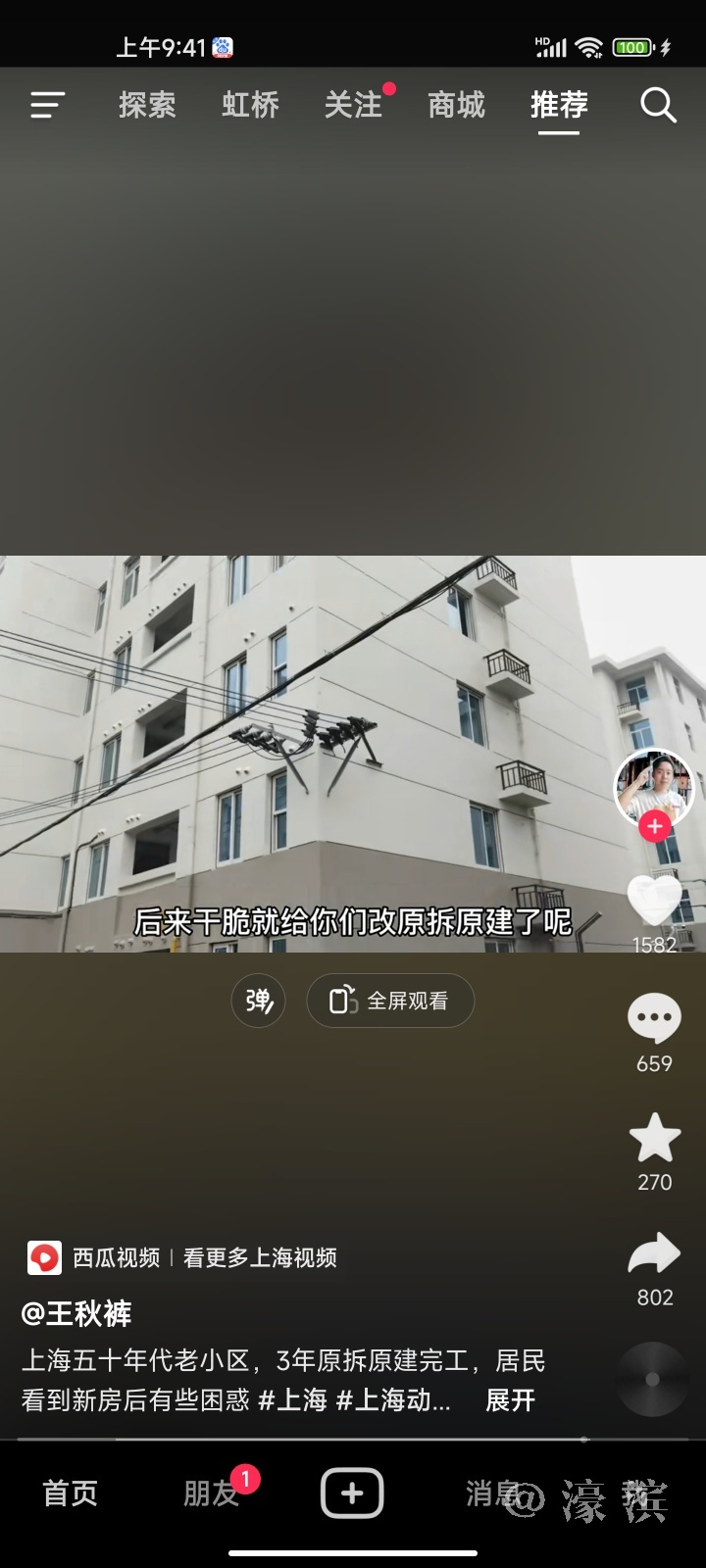Share the video via the arrow icon
This screenshot has height=1568, width=706.
point(654,1254)
